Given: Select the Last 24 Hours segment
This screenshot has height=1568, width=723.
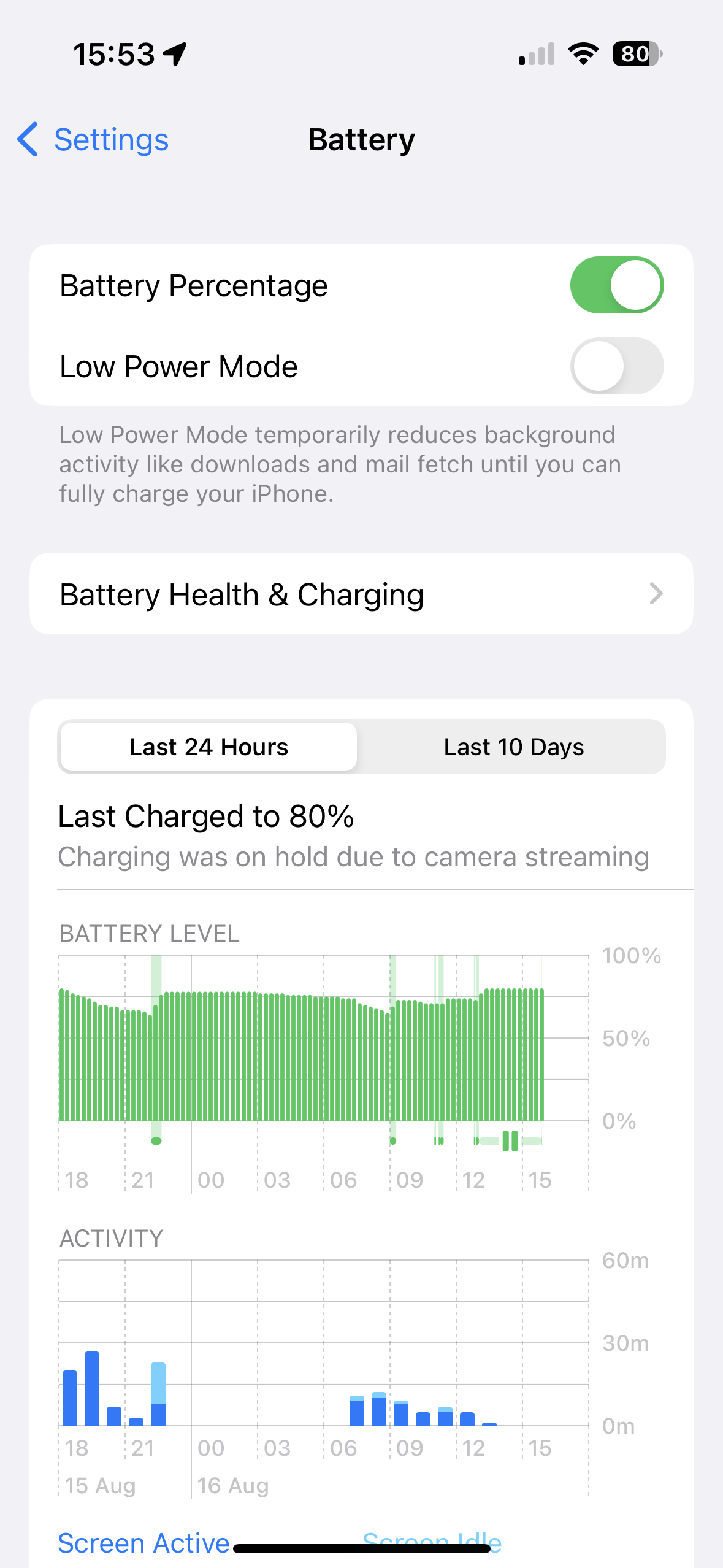Looking at the screenshot, I should click(x=208, y=747).
